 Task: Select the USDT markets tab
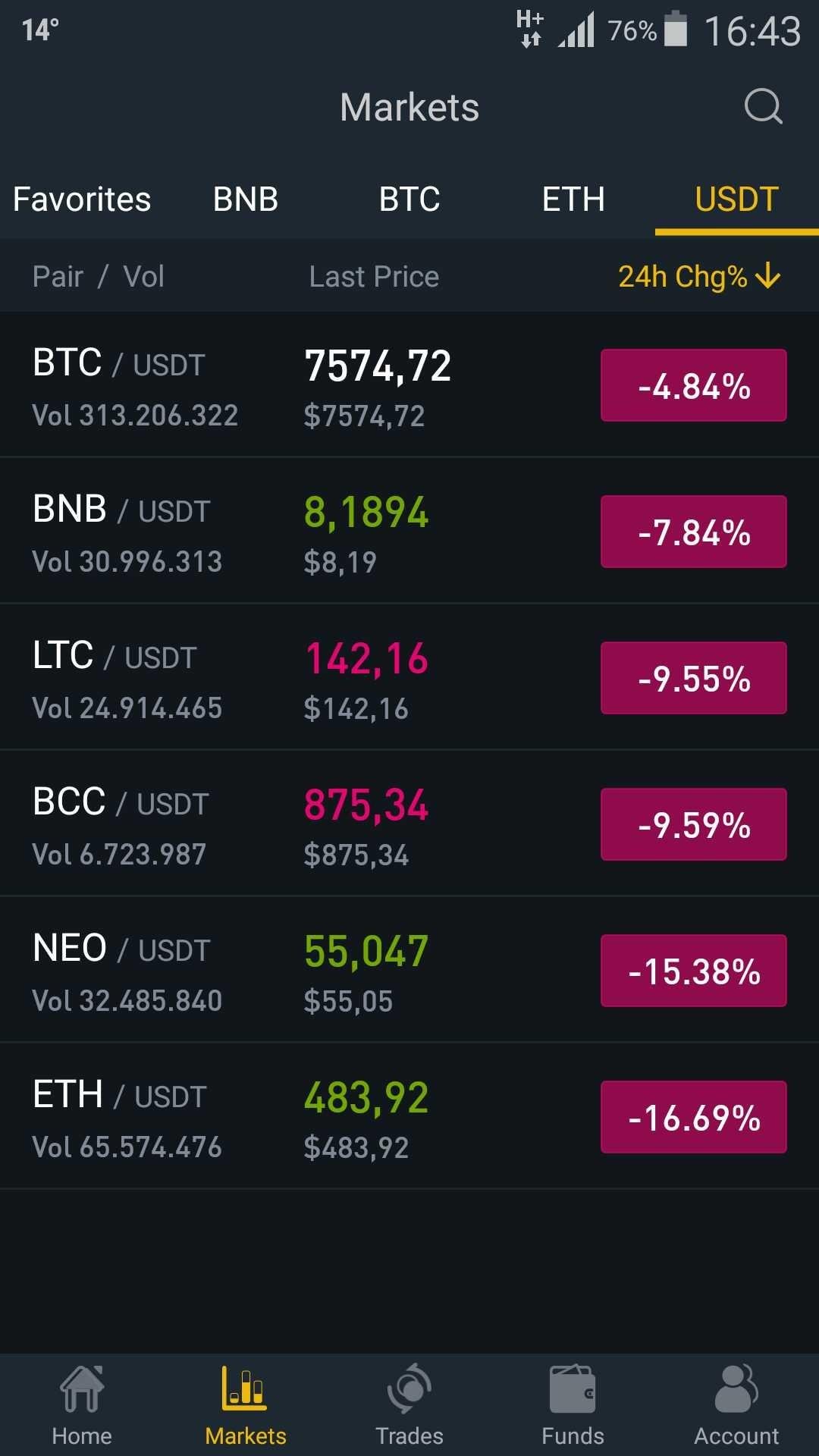point(737,199)
